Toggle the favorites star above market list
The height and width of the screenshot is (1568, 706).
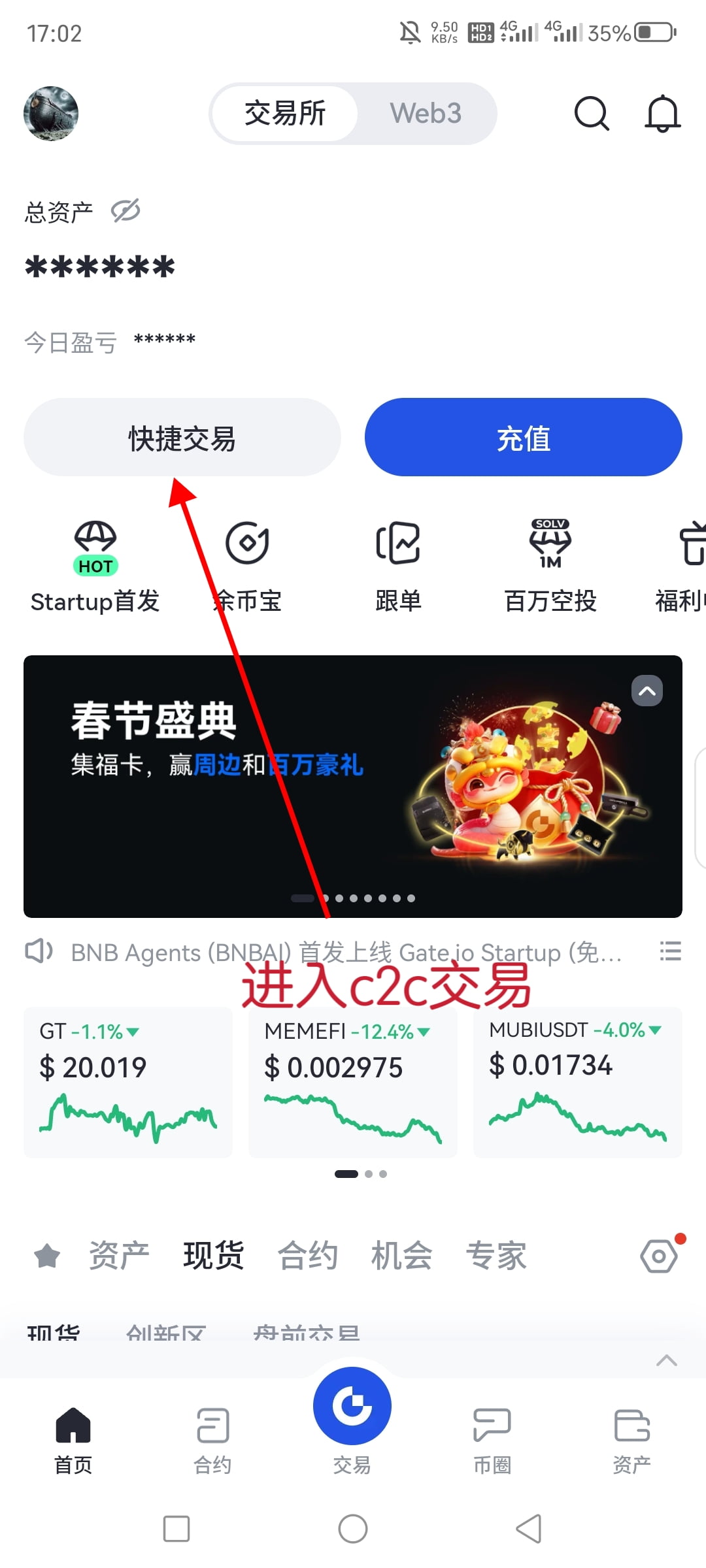[46, 1255]
